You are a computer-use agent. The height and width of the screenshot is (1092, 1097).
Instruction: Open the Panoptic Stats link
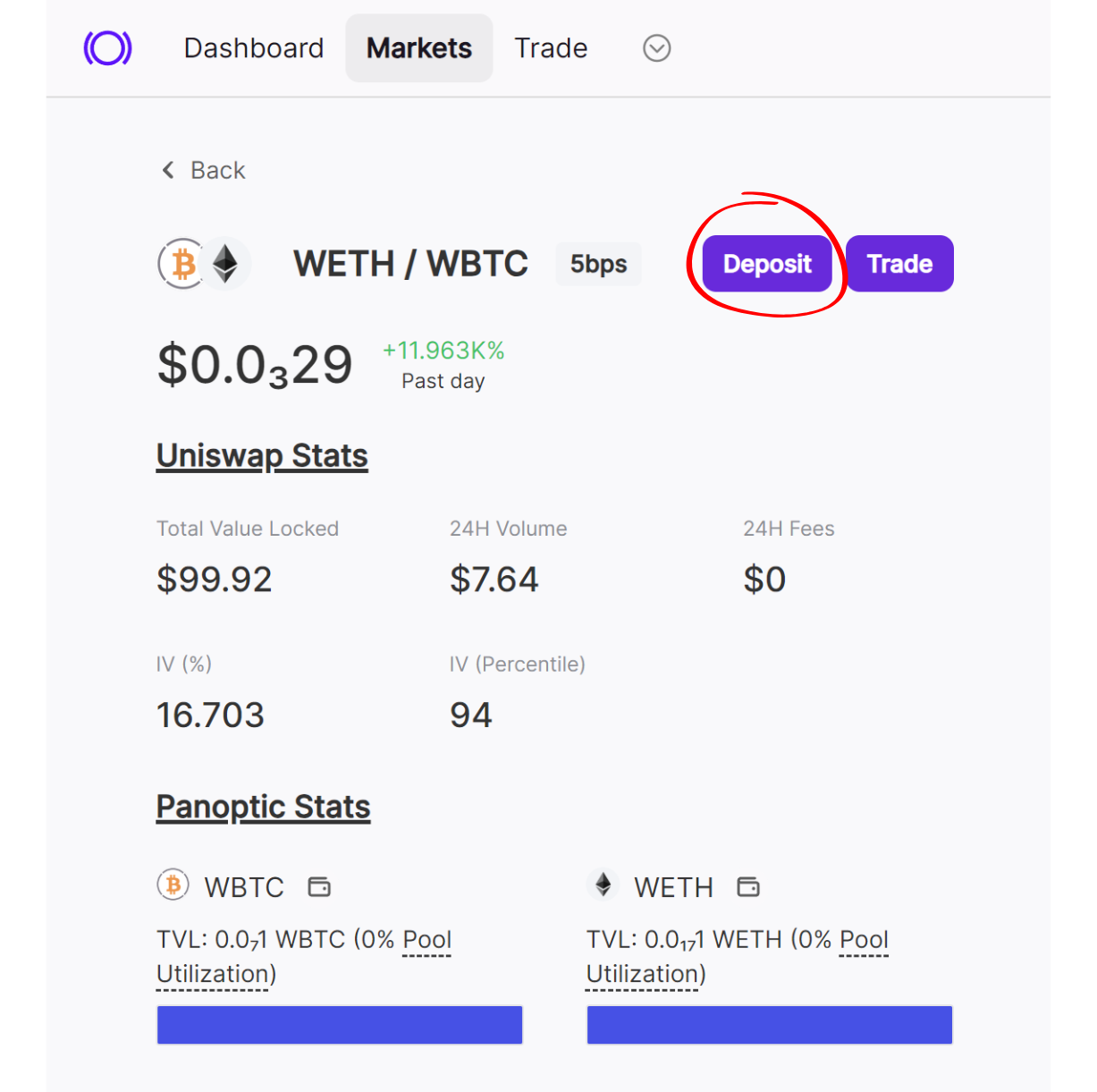pyautogui.click(x=263, y=808)
